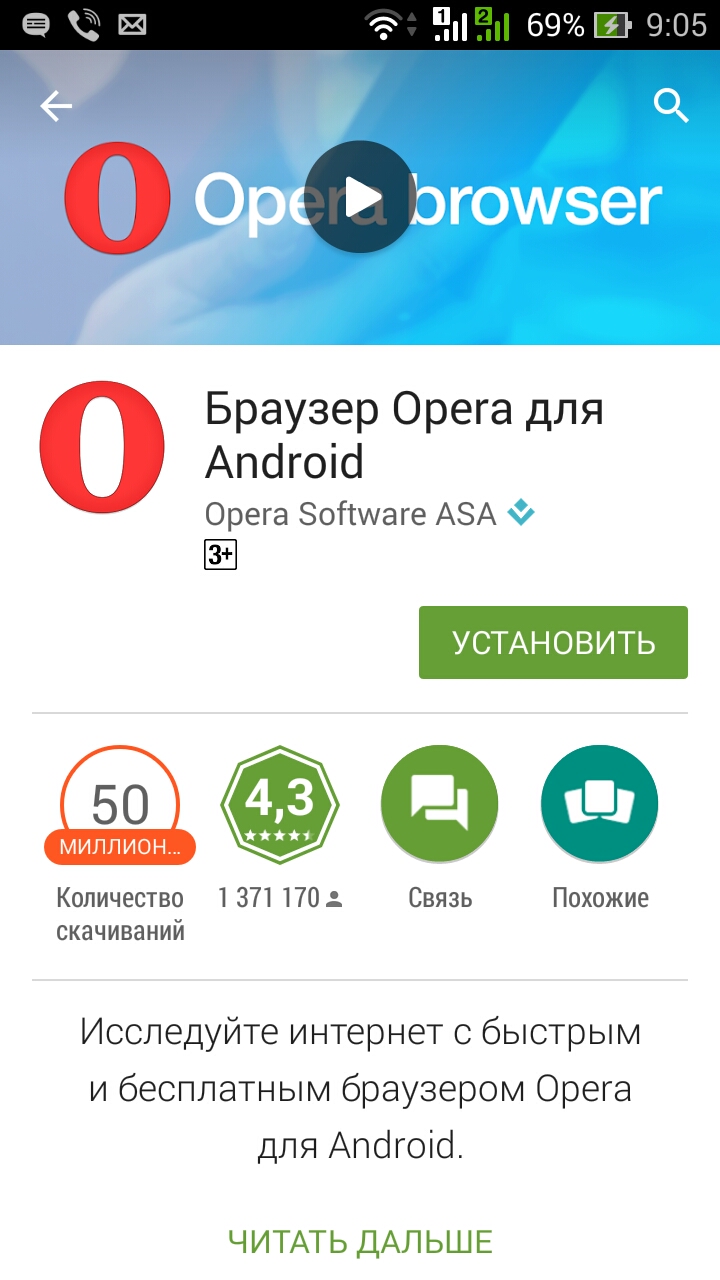Viewport: 720px width, 1280px height.
Task: Open the Связь category badge
Action: (440, 805)
